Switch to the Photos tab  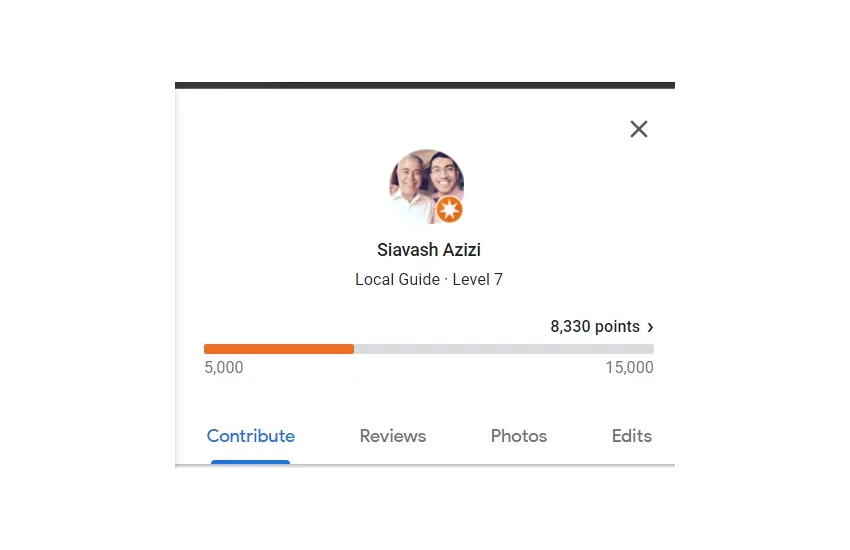[x=518, y=436]
